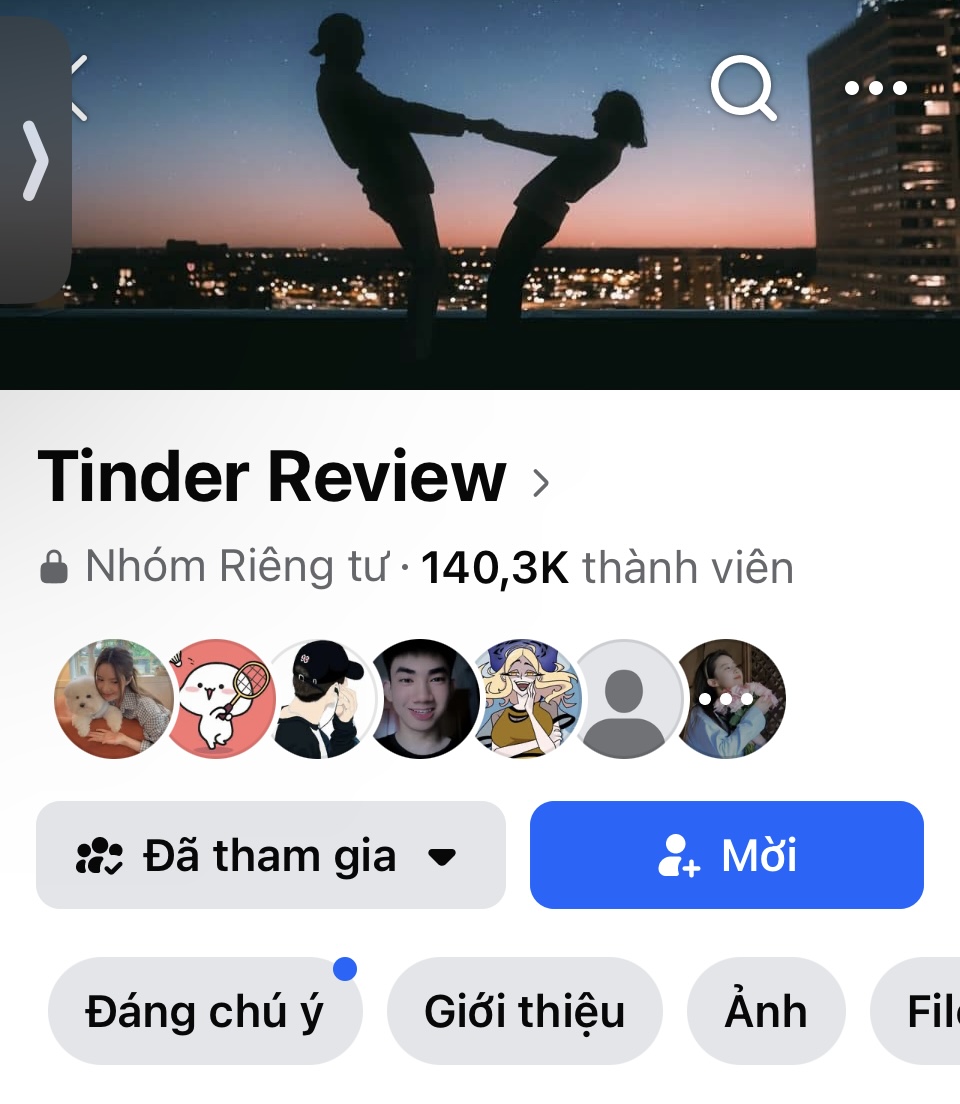The image size is (960, 1104).
Task: Open Tinder Review group details
Action: (x=292, y=478)
